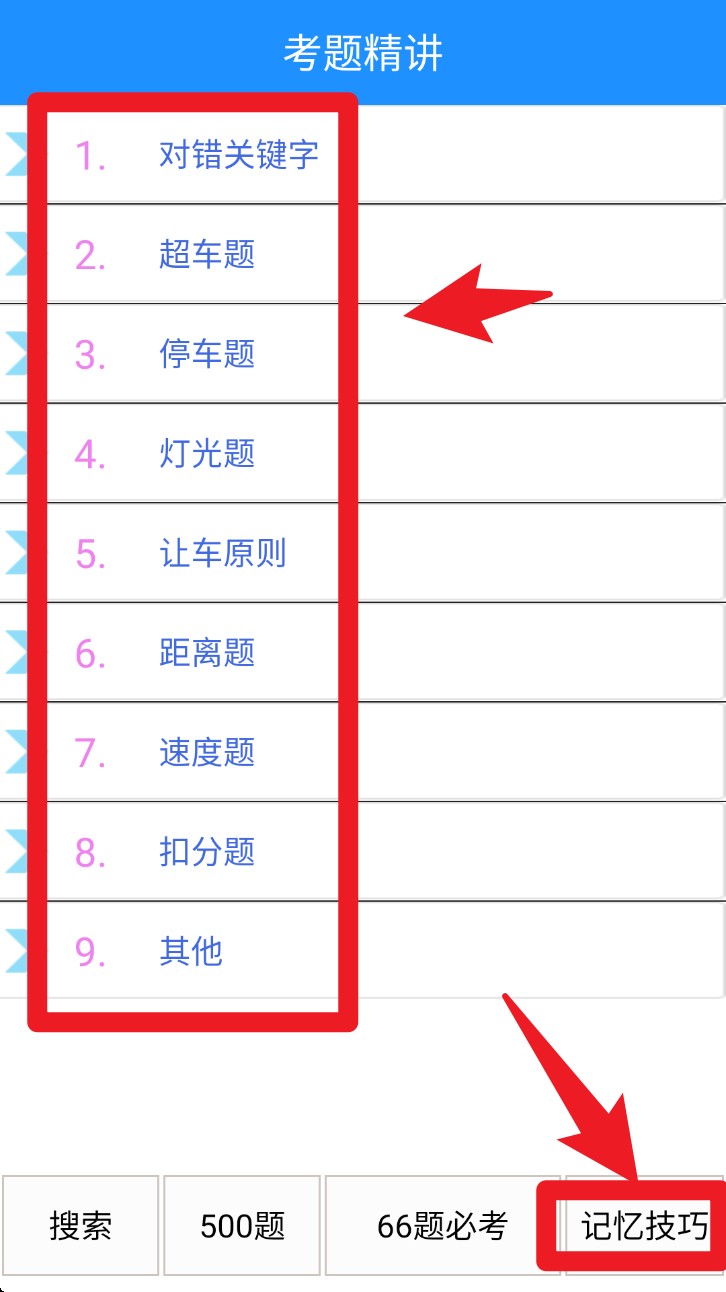The width and height of the screenshot is (726, 1292).
Task: Tap the 搜索 button
Action: pyautogui.click(x=80, y=1225)
